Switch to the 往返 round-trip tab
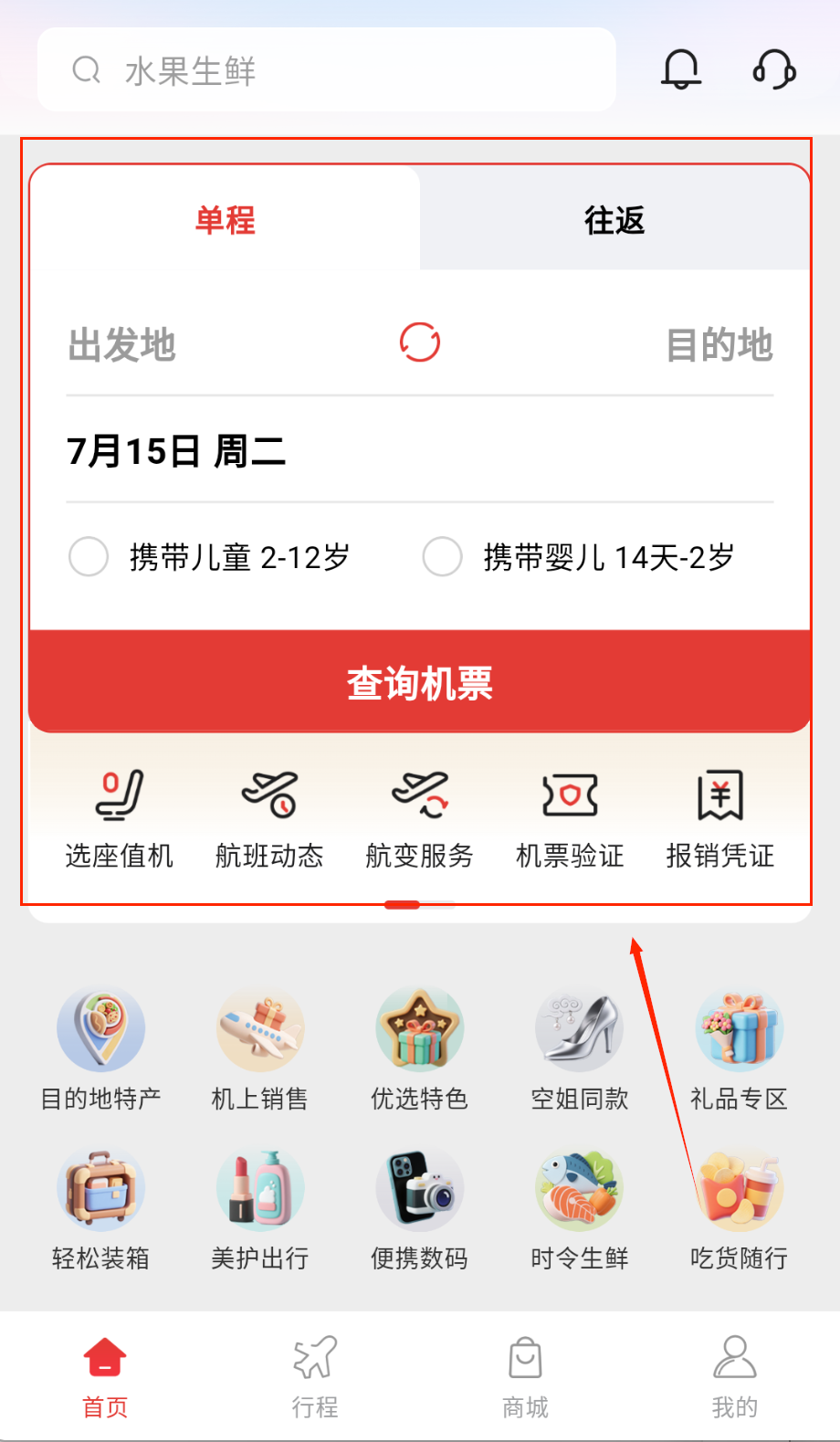Viewport: 840px width, 1442px height. click(x=614, y=220)
